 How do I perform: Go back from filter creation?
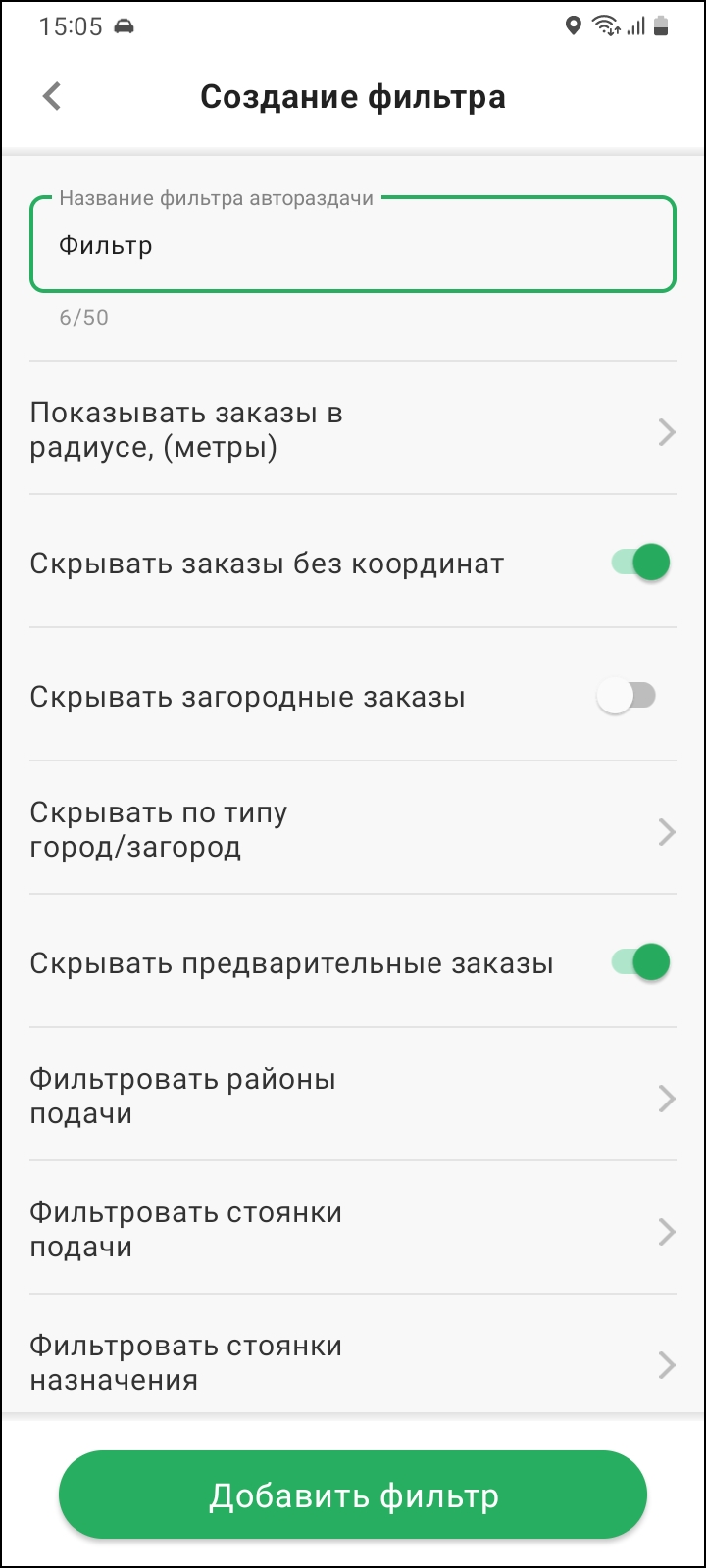(x=52, y=96)
